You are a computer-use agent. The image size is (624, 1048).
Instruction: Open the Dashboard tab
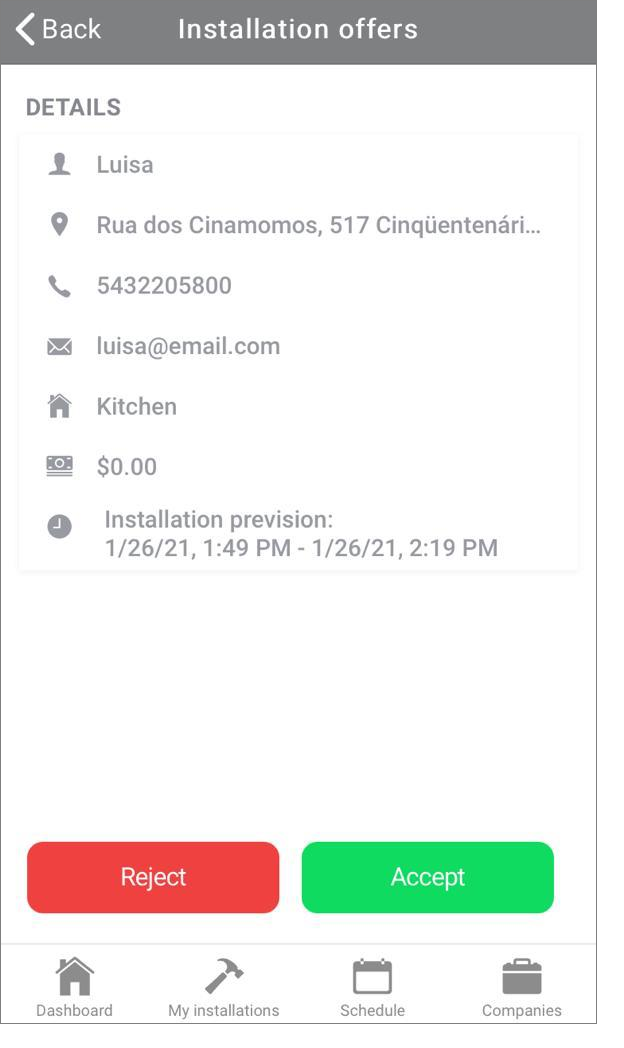(74, 987)
